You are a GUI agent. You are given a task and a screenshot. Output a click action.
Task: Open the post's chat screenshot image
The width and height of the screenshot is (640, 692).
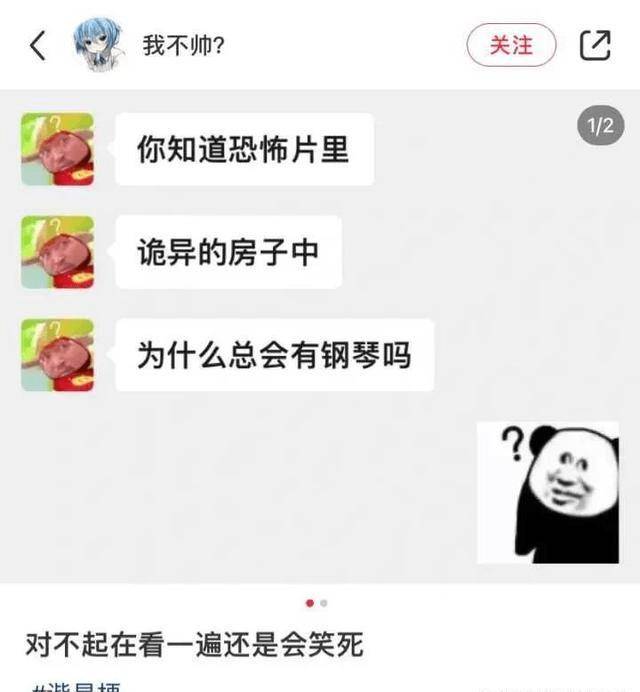coord(320,340)
